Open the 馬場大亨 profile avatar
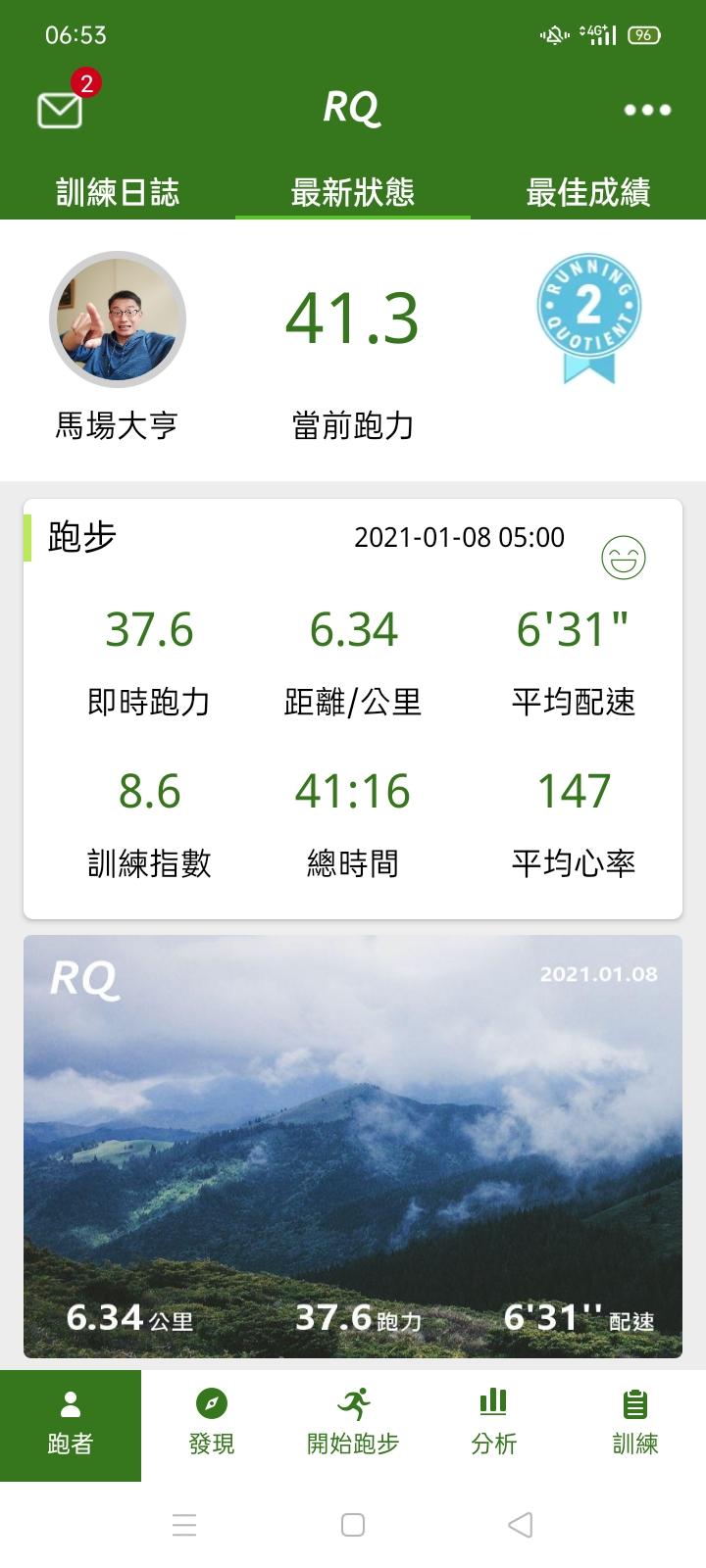The image size is (706, 1568). pyautogui.click(x=118, y=319)
